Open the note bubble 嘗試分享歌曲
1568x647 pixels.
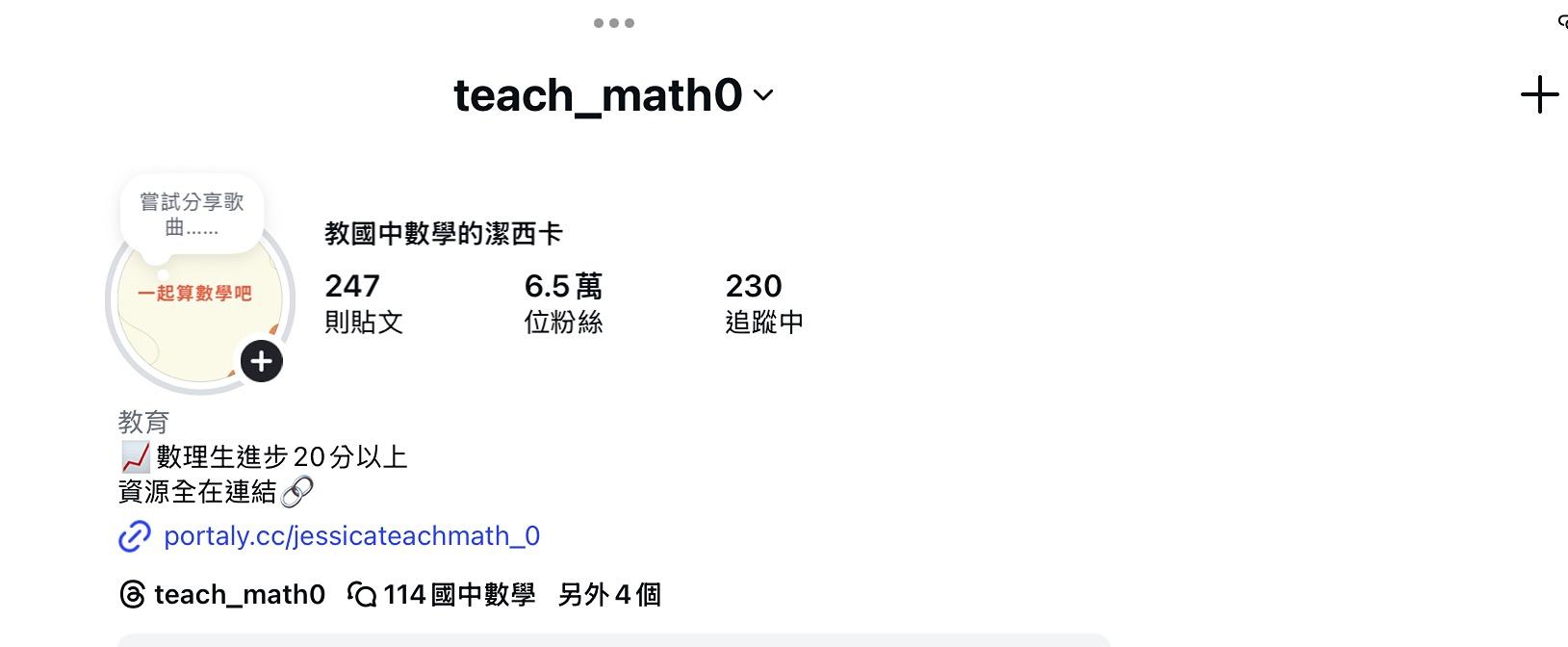192,214
